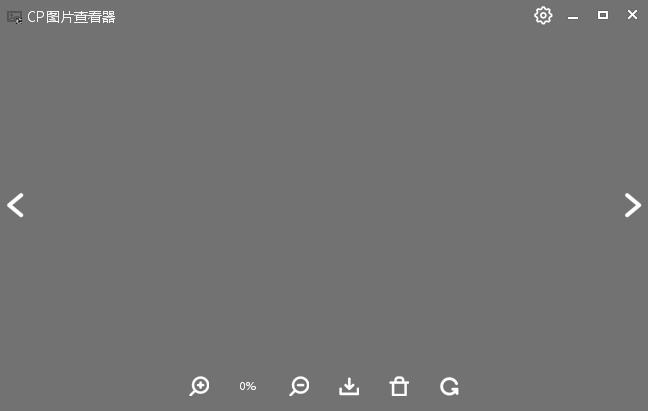The height and width of the screenshot is (411, 648).
Task: Close the CP image viewer
Action: pos(632,15)
